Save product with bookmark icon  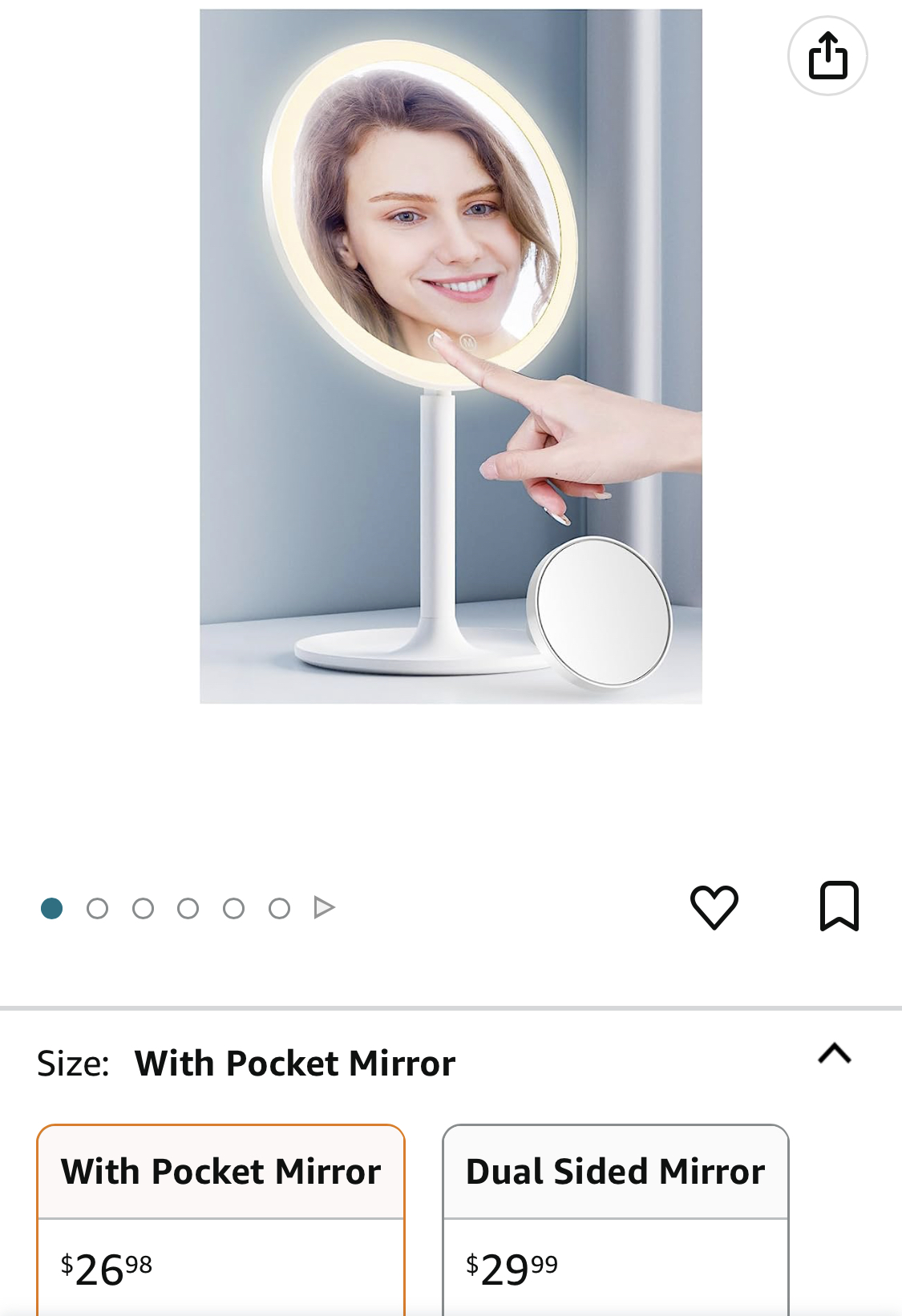tap(839, 906)
